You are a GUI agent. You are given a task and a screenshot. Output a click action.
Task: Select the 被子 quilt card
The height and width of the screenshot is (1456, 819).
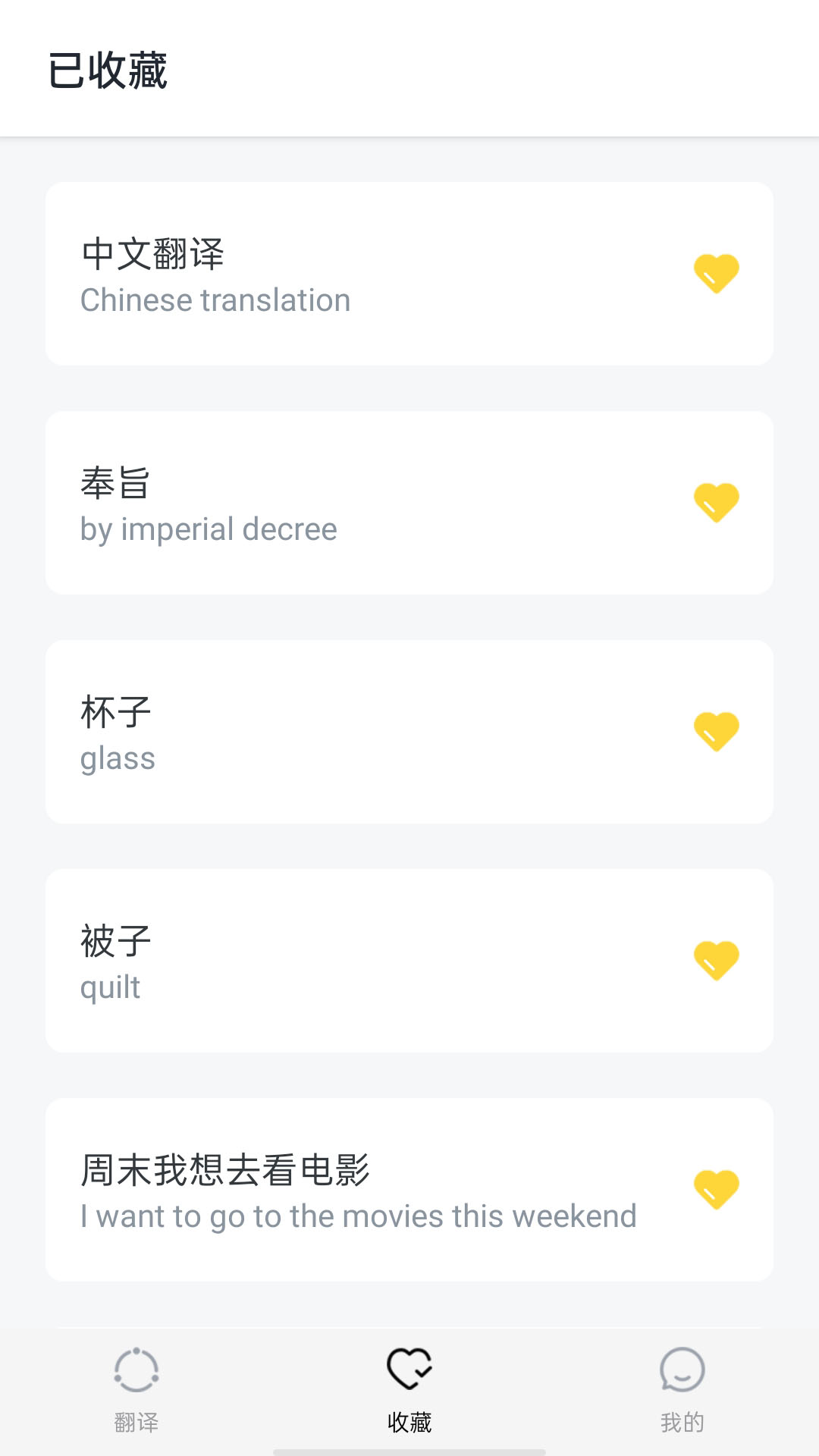pos(303,959)
